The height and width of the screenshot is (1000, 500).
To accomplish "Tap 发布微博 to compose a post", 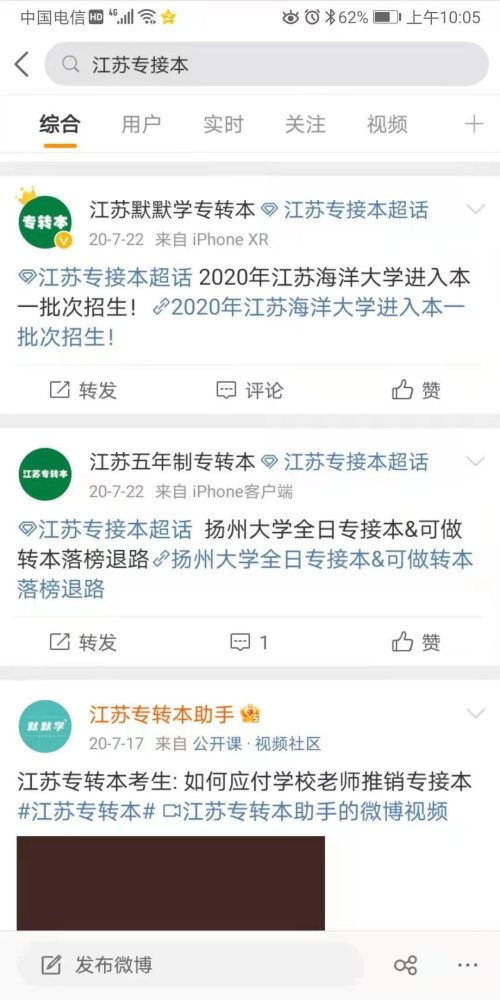I will tap(97, 965).
